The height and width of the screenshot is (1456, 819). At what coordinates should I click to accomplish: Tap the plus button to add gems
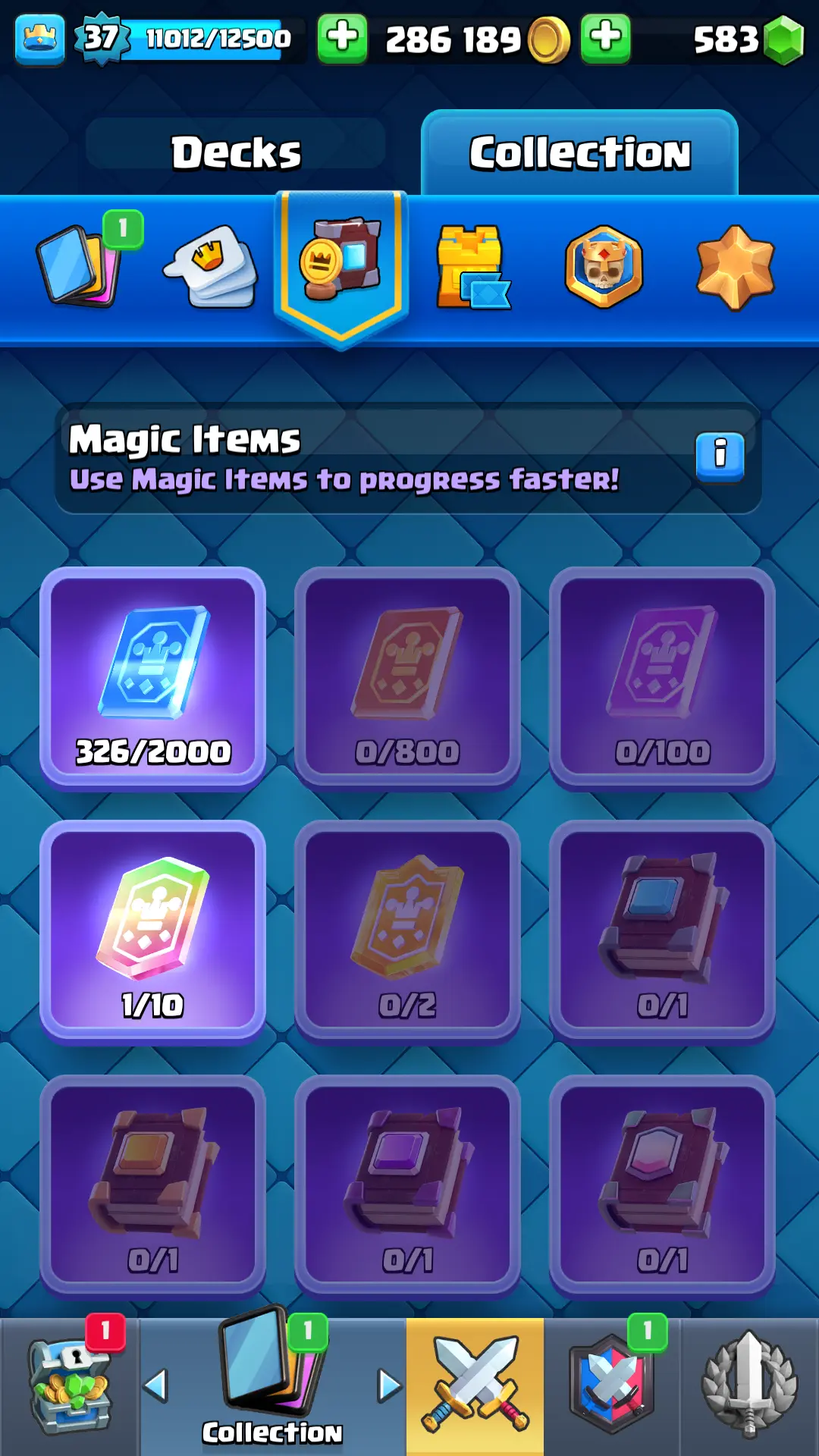click(605, 38)
